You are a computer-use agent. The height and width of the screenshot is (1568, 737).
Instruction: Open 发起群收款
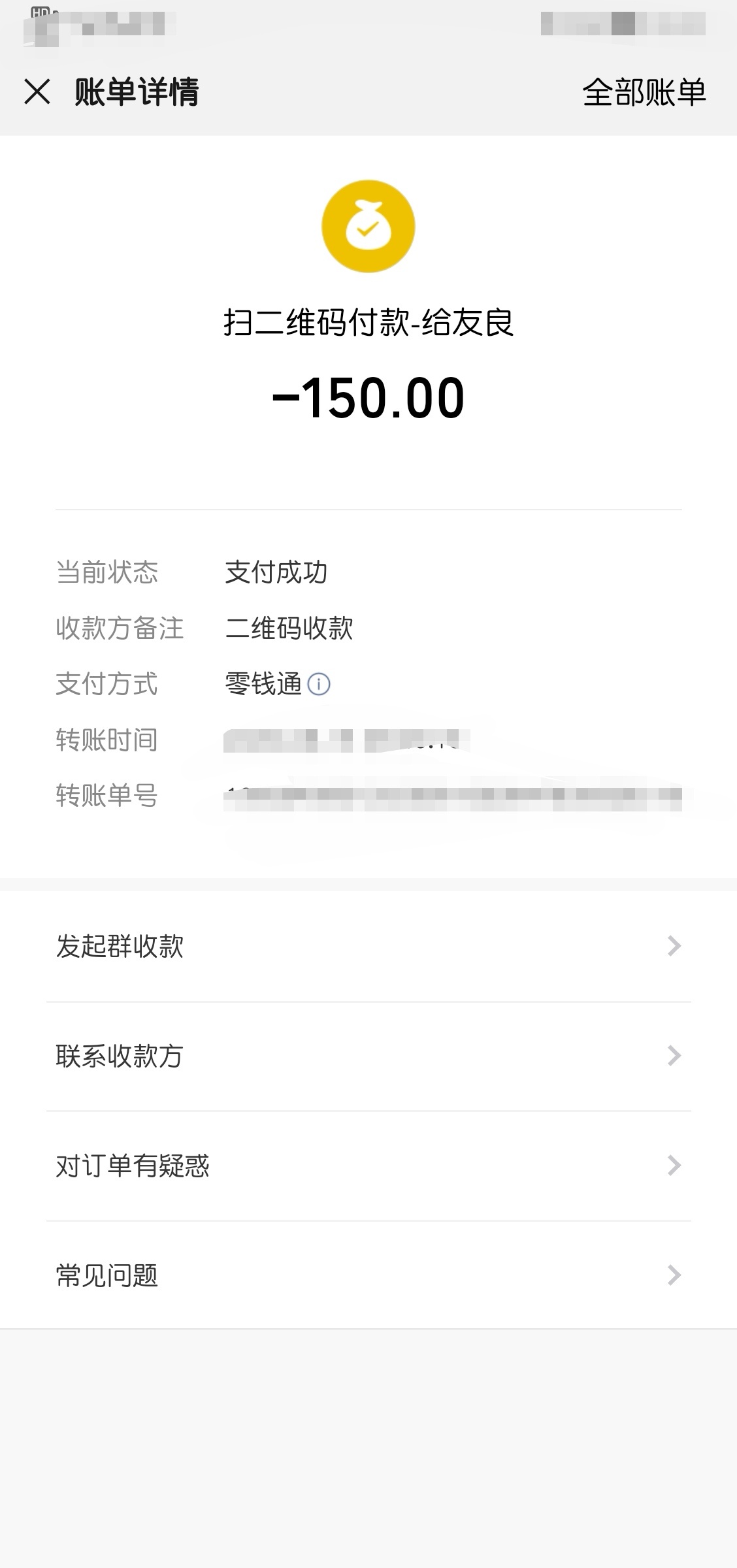(368, 946)
